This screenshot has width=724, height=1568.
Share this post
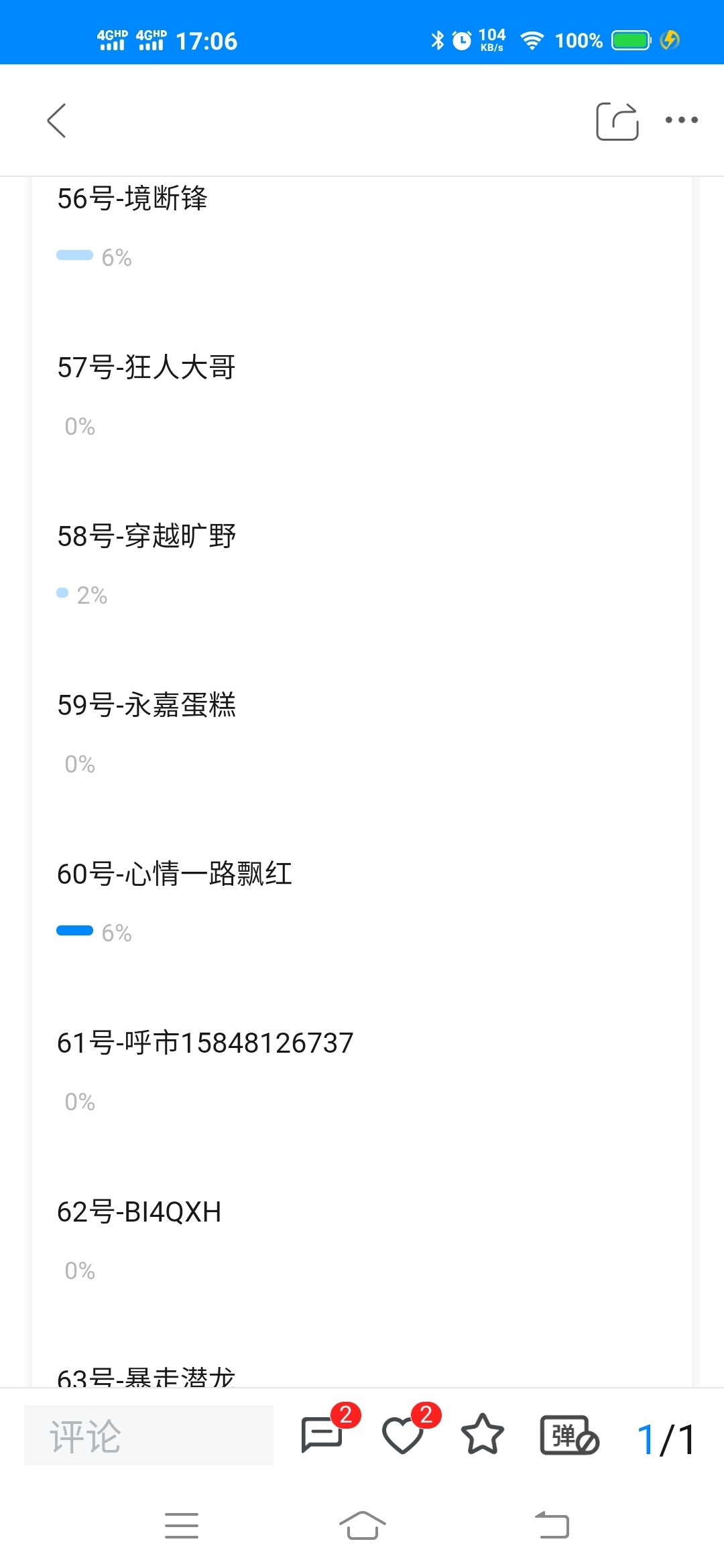tap(617, 121)
